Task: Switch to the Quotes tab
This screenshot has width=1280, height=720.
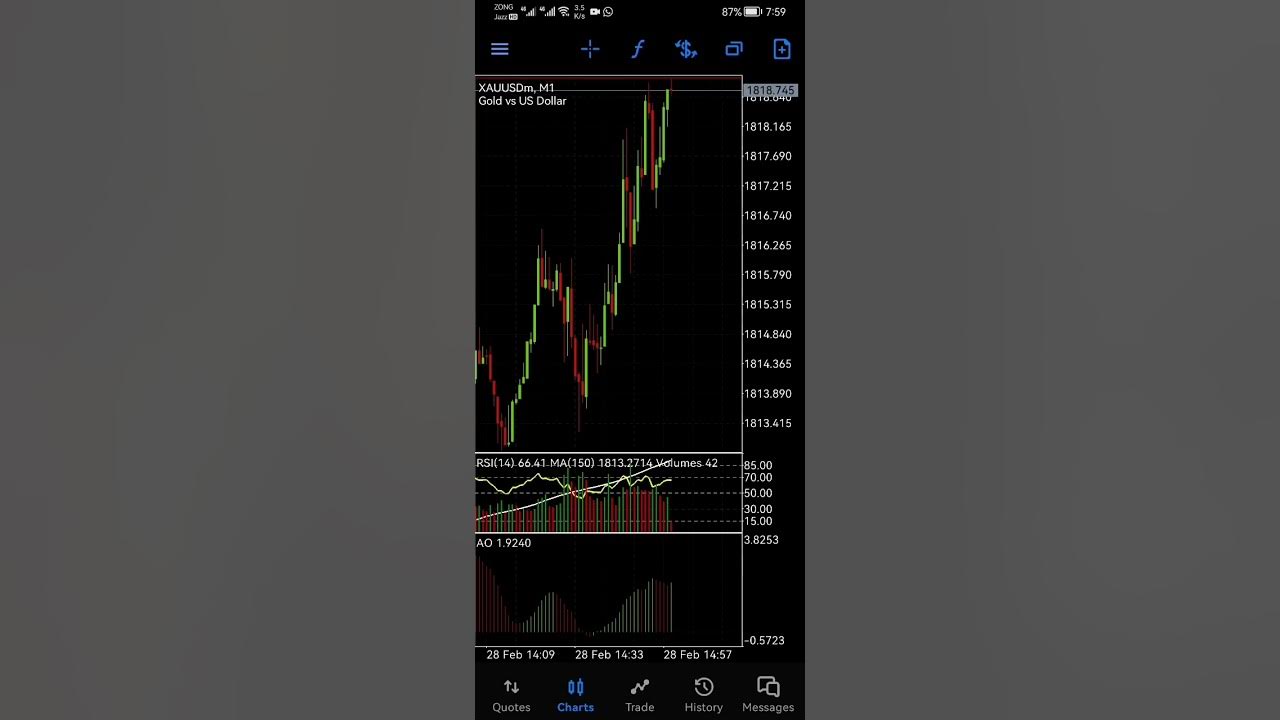Action: [511, 694]
